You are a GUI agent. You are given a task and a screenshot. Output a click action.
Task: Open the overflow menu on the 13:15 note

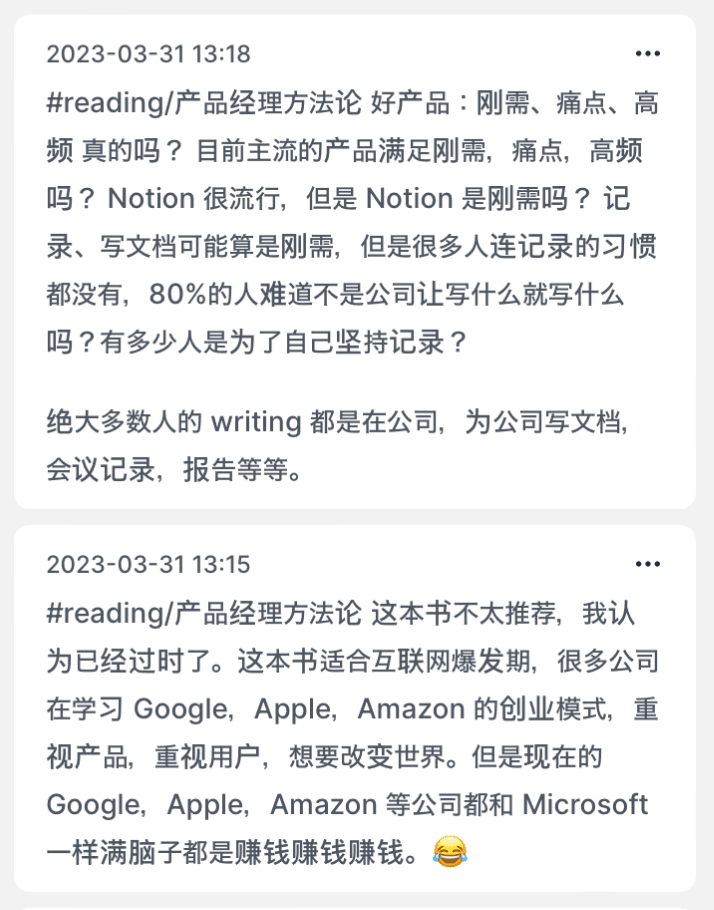[648, 564]
